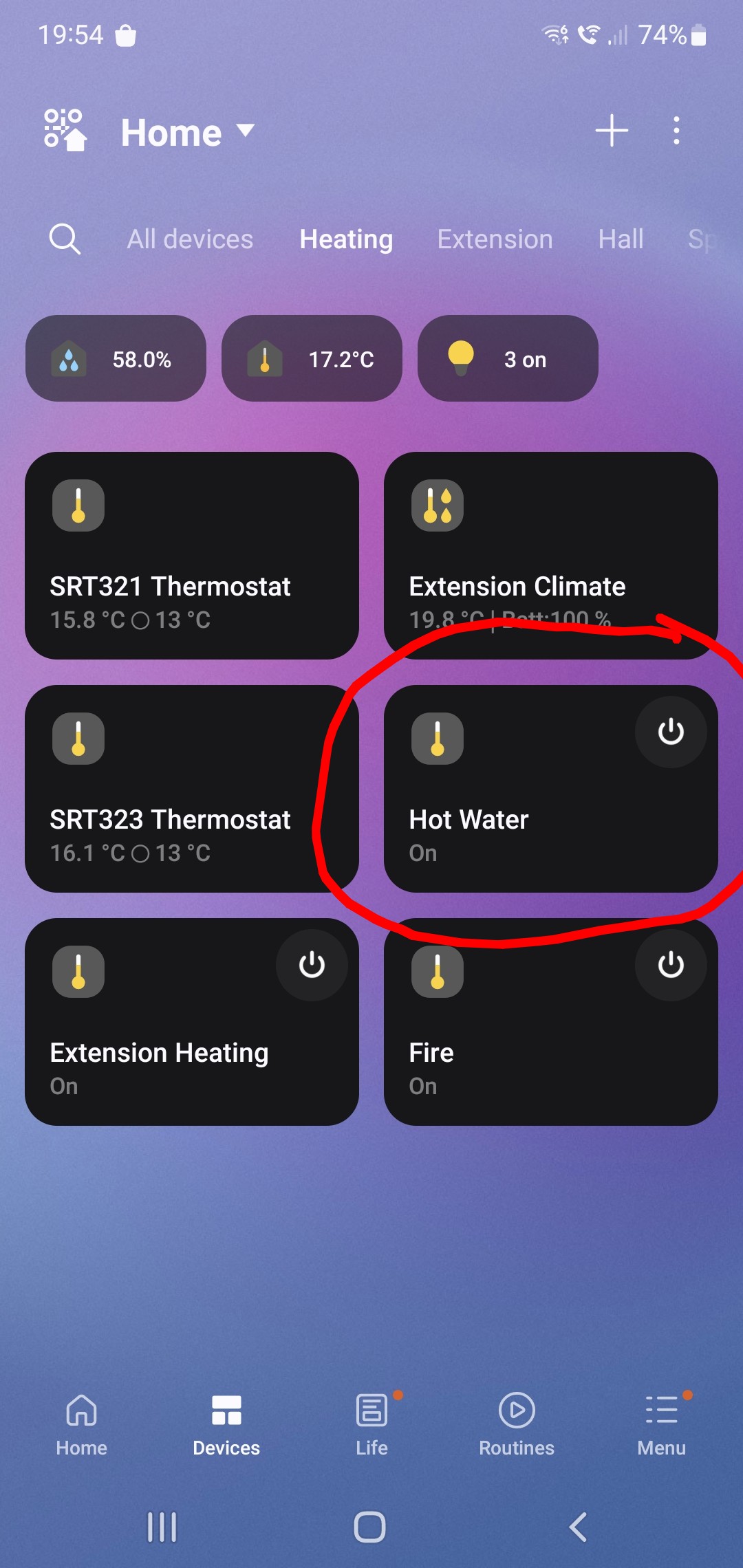Toggle the Hot Water power button
This screenshot has width=743, height=1568.
click(671, 732)
